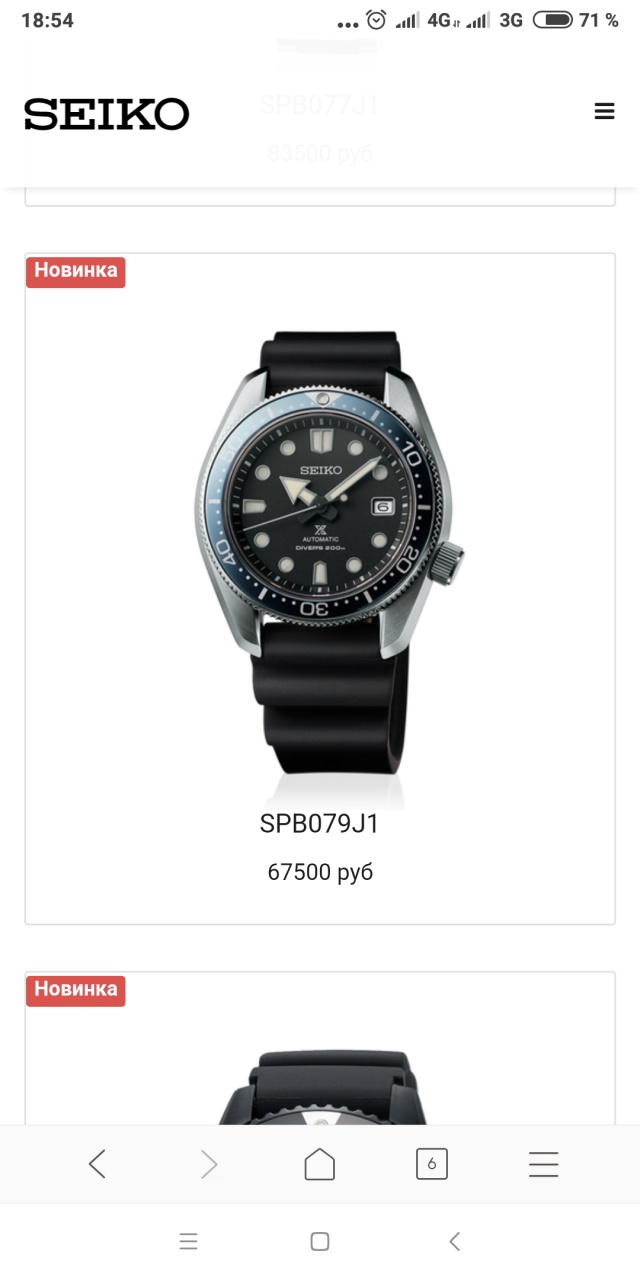Tap the system back button
Screen dimensions: 640x1280
tap(454, 1242)
